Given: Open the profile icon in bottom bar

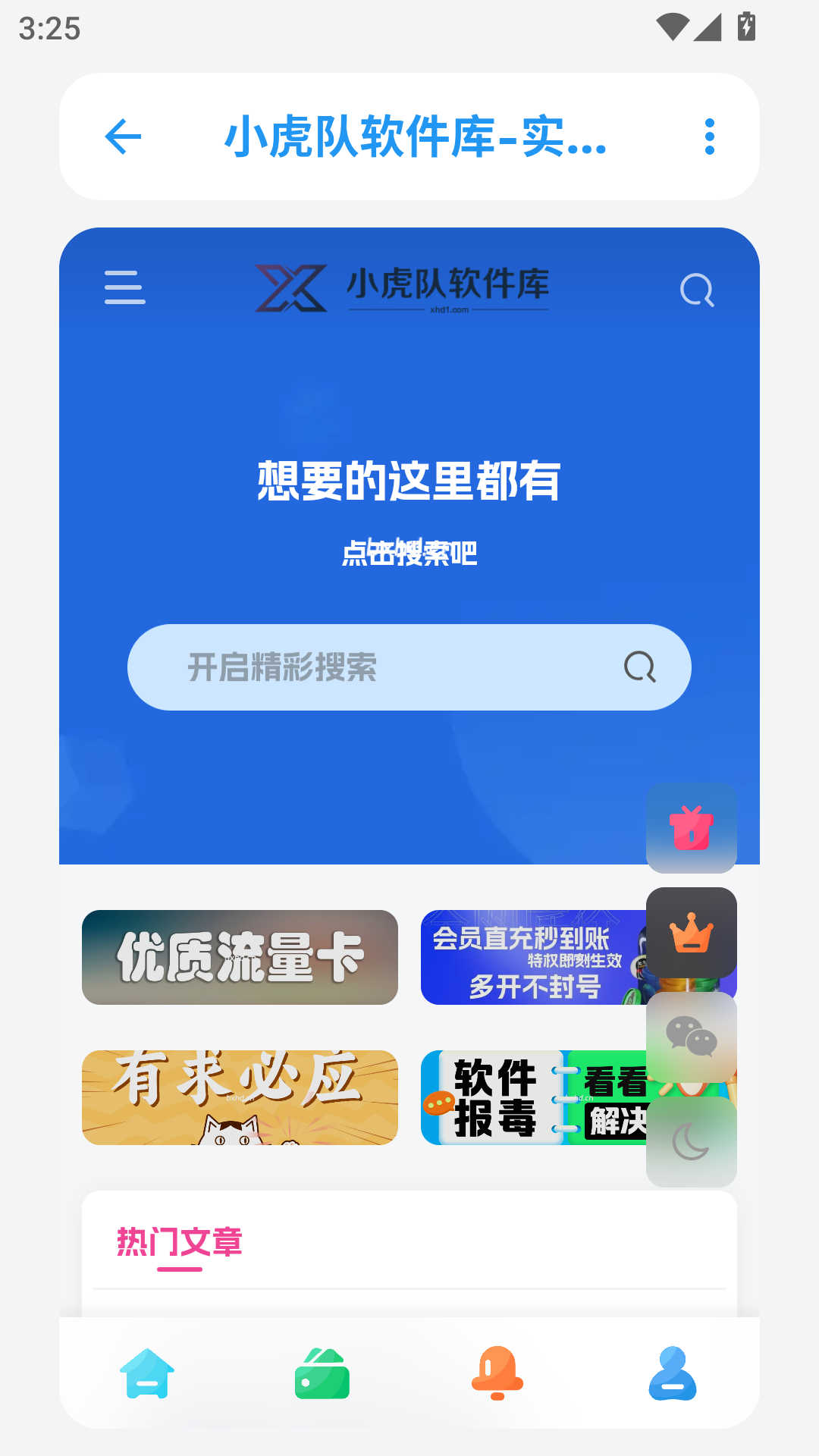Looking at the screenshot, I should (670, 1375).
